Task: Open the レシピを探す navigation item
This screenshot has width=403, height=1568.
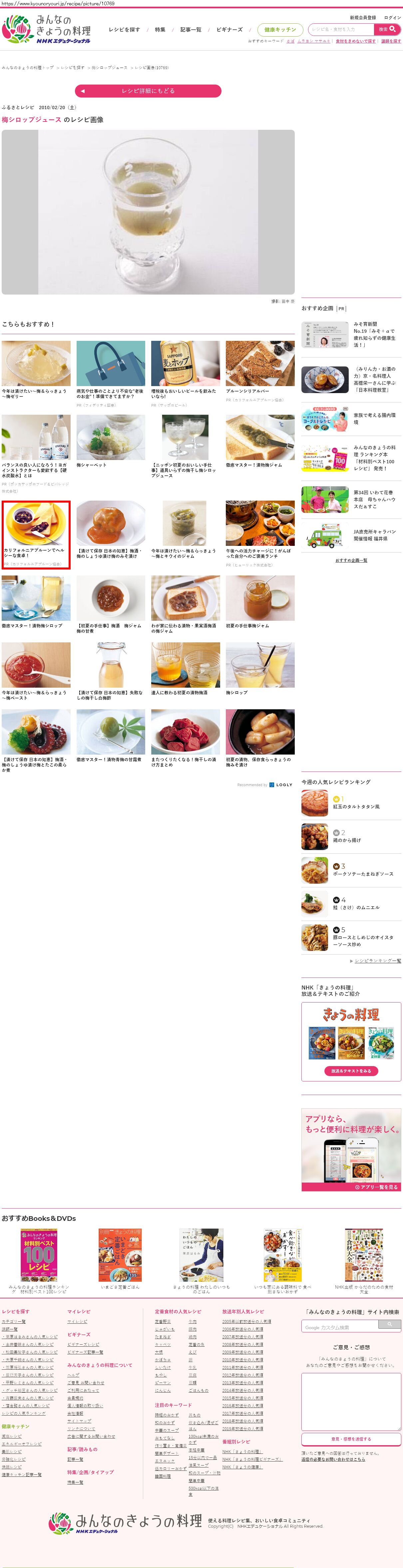Action: [x=124, y=29]
